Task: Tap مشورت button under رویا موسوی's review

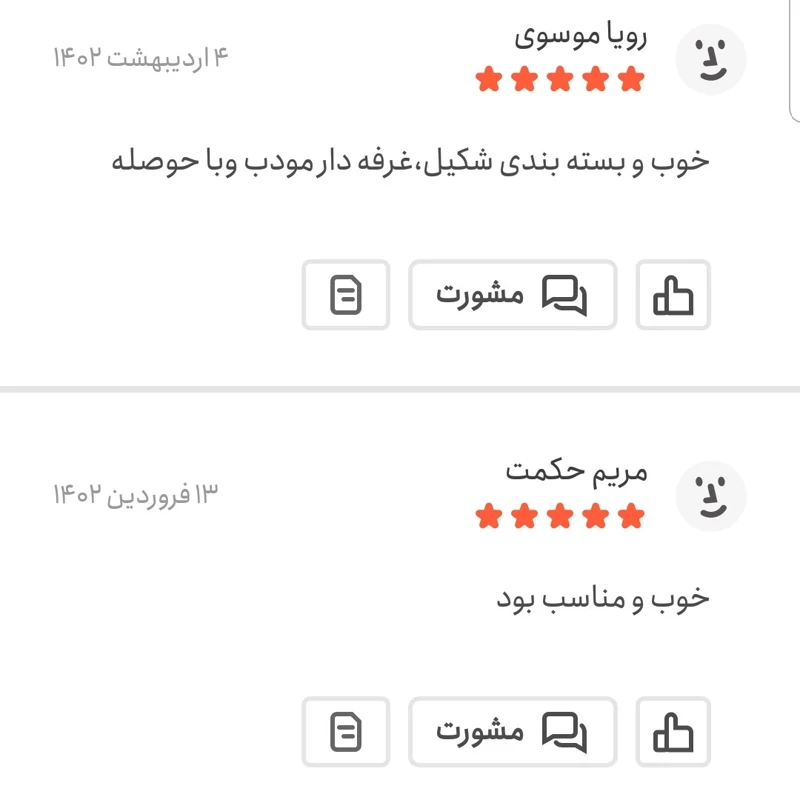Action: pos(512,295)
